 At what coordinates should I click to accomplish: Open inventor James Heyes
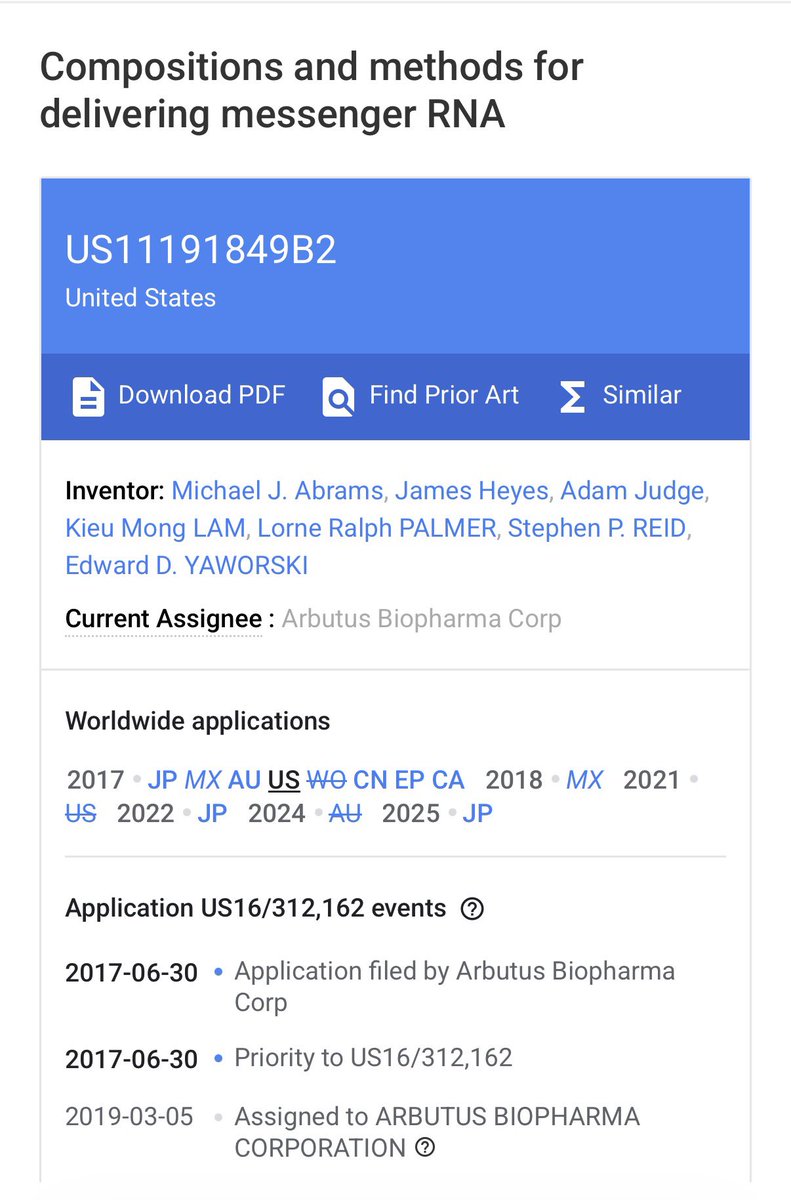click(471, 491)
